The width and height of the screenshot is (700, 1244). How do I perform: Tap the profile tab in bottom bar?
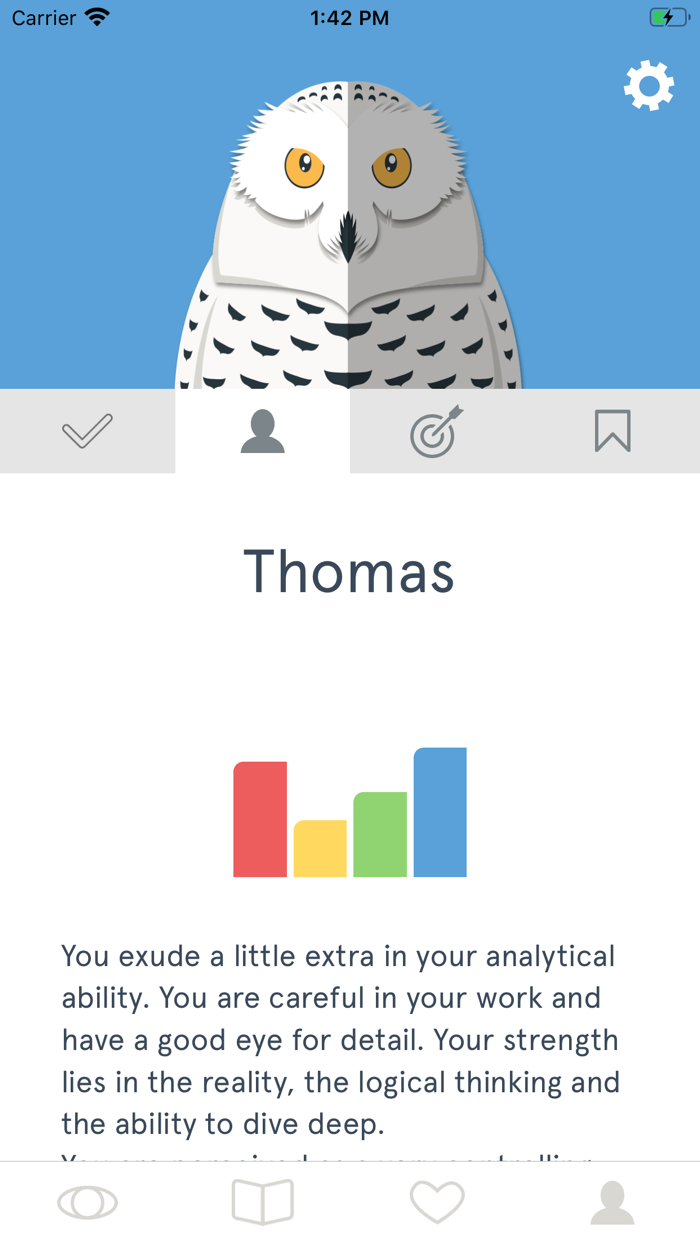(612, 1202)
